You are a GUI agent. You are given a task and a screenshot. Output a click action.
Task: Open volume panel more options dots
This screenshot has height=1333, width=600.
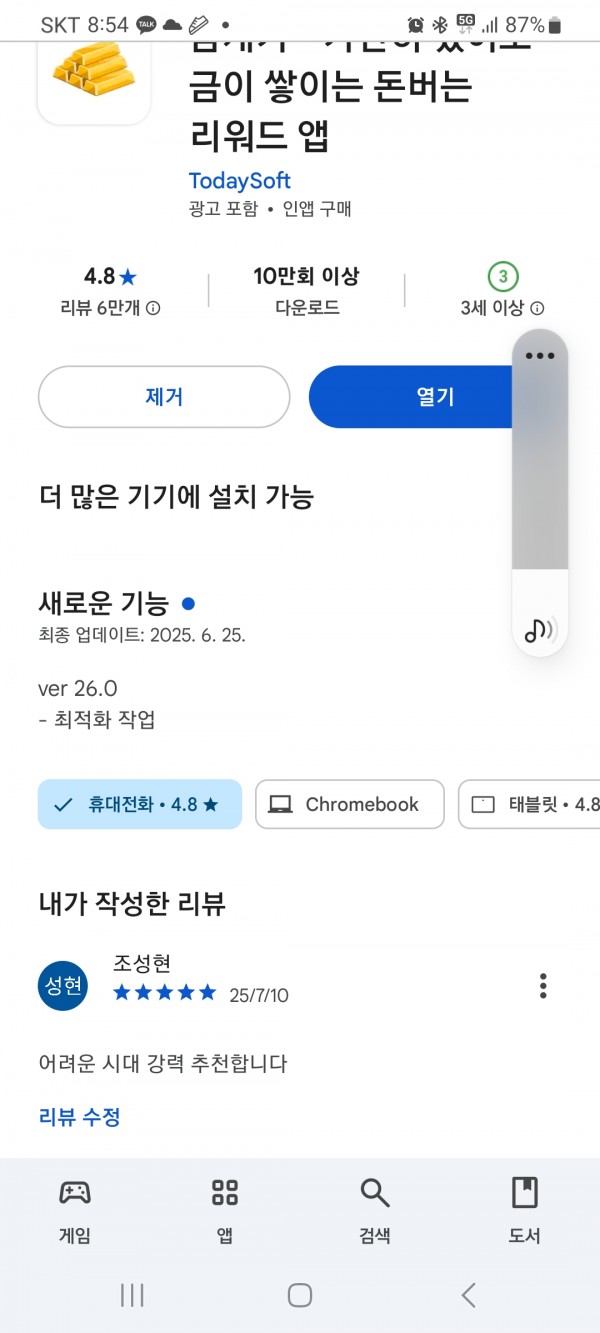pyautogui.click(x=540, y=356)
